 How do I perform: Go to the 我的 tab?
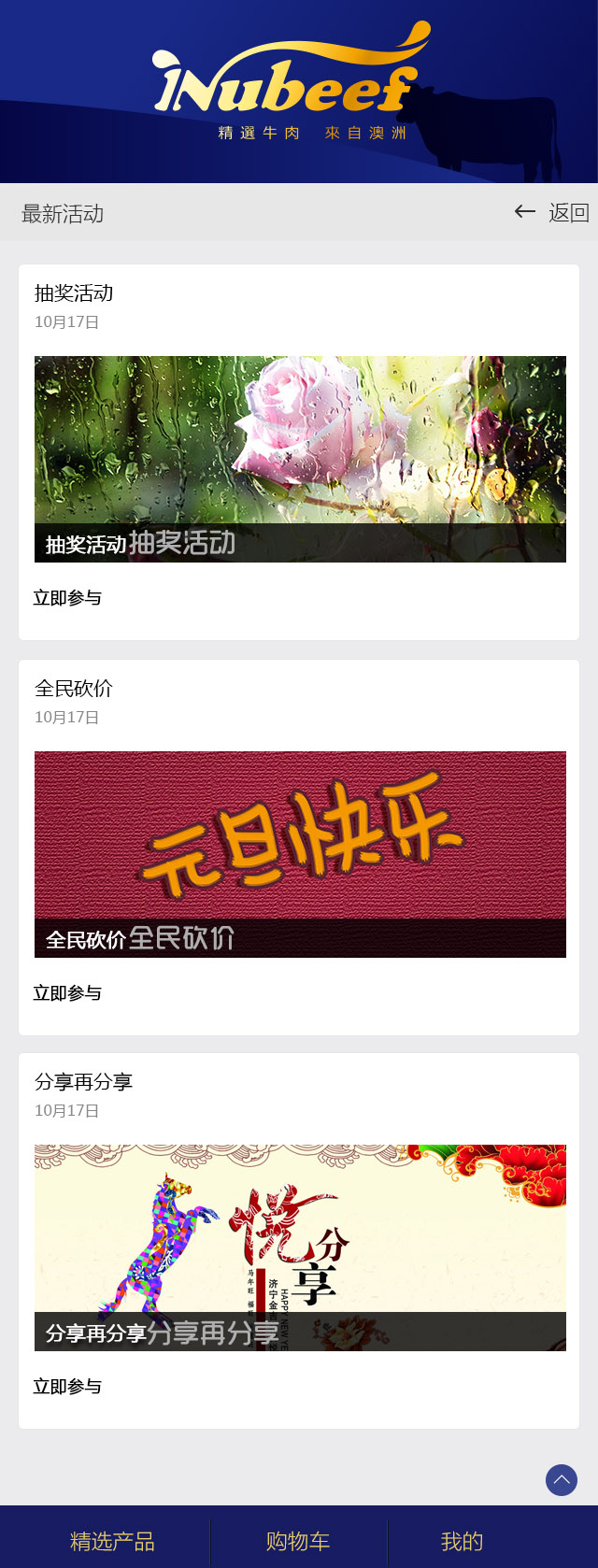[x=462, y=1541]
